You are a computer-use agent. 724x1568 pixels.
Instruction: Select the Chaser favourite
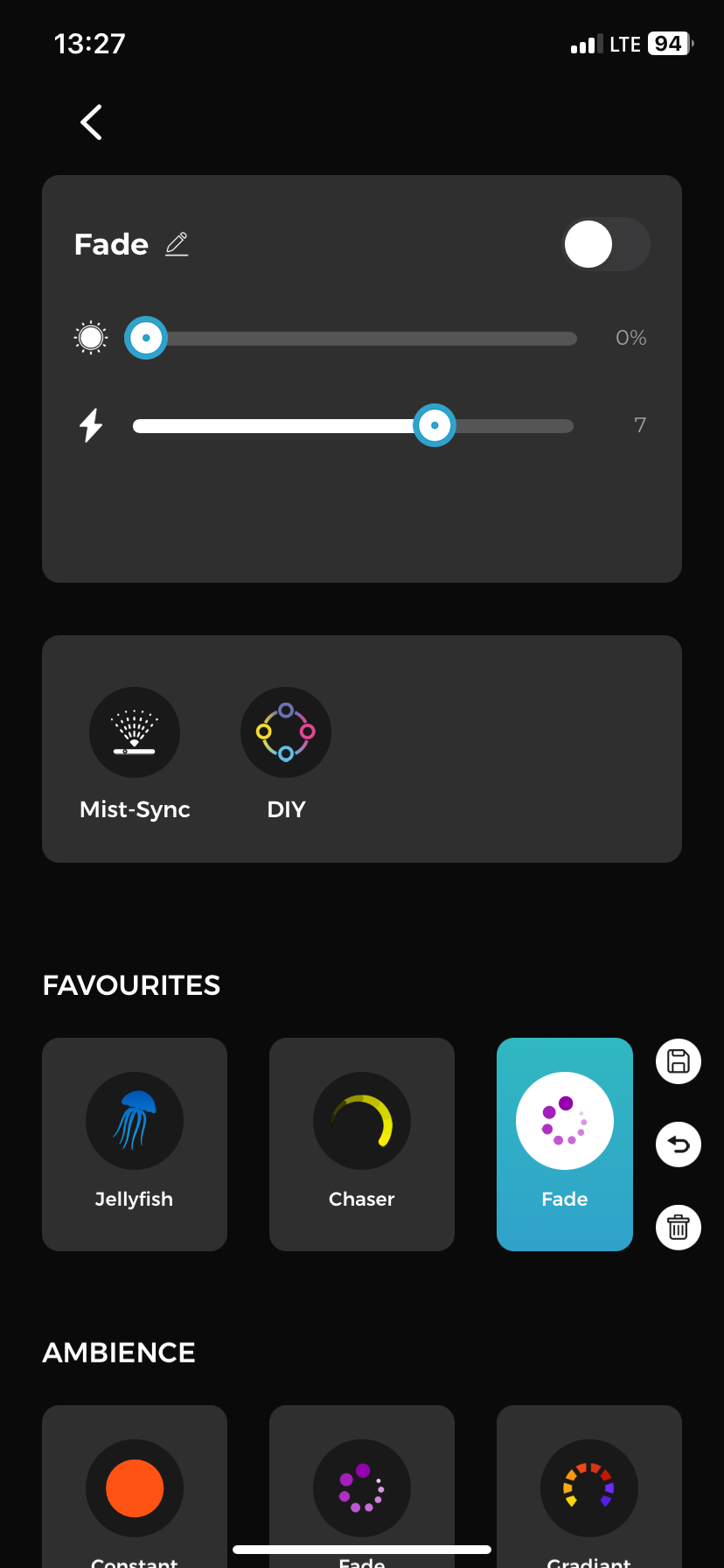click(362, 1144)
